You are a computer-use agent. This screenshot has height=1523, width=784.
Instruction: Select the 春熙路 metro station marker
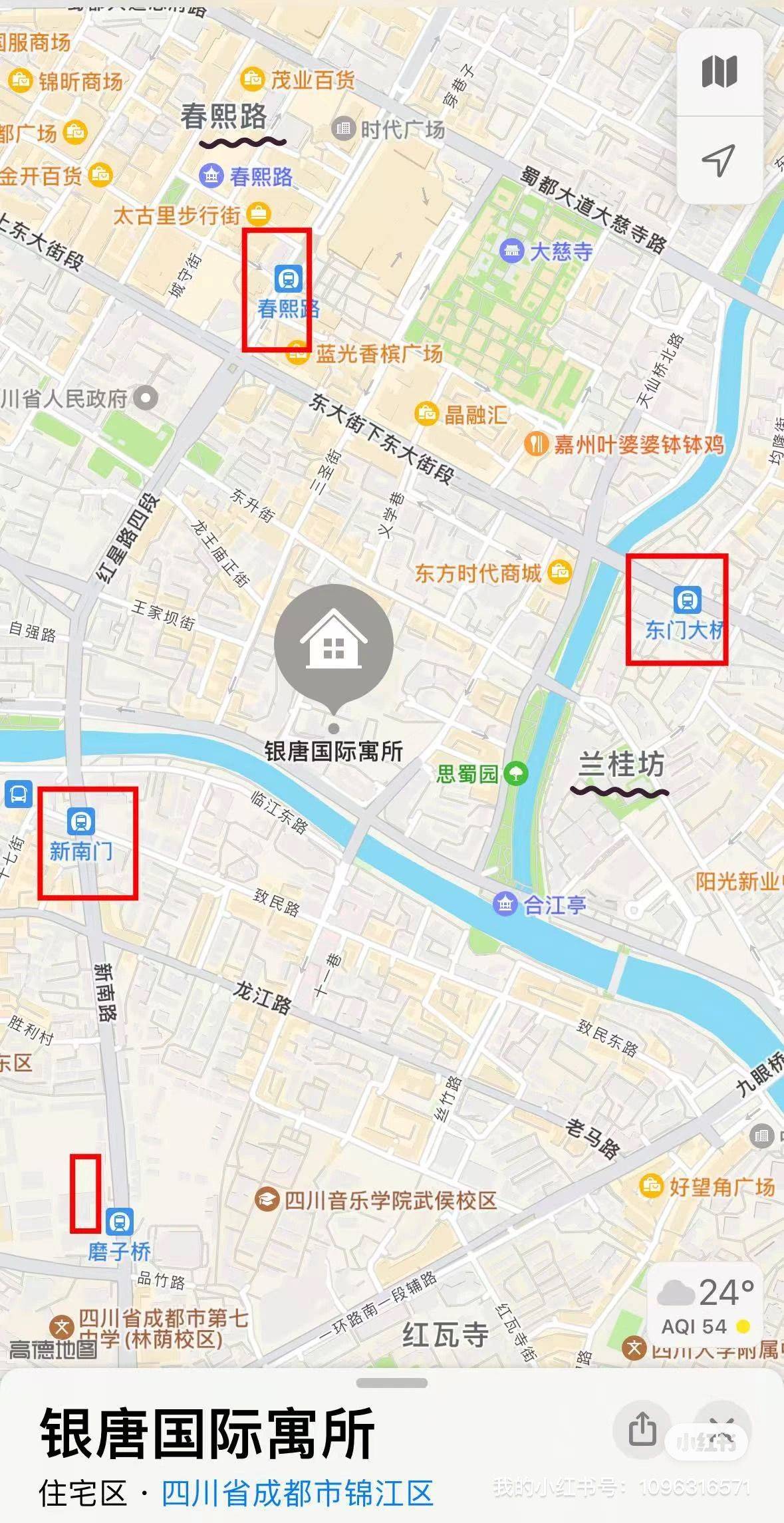(289, 279)
